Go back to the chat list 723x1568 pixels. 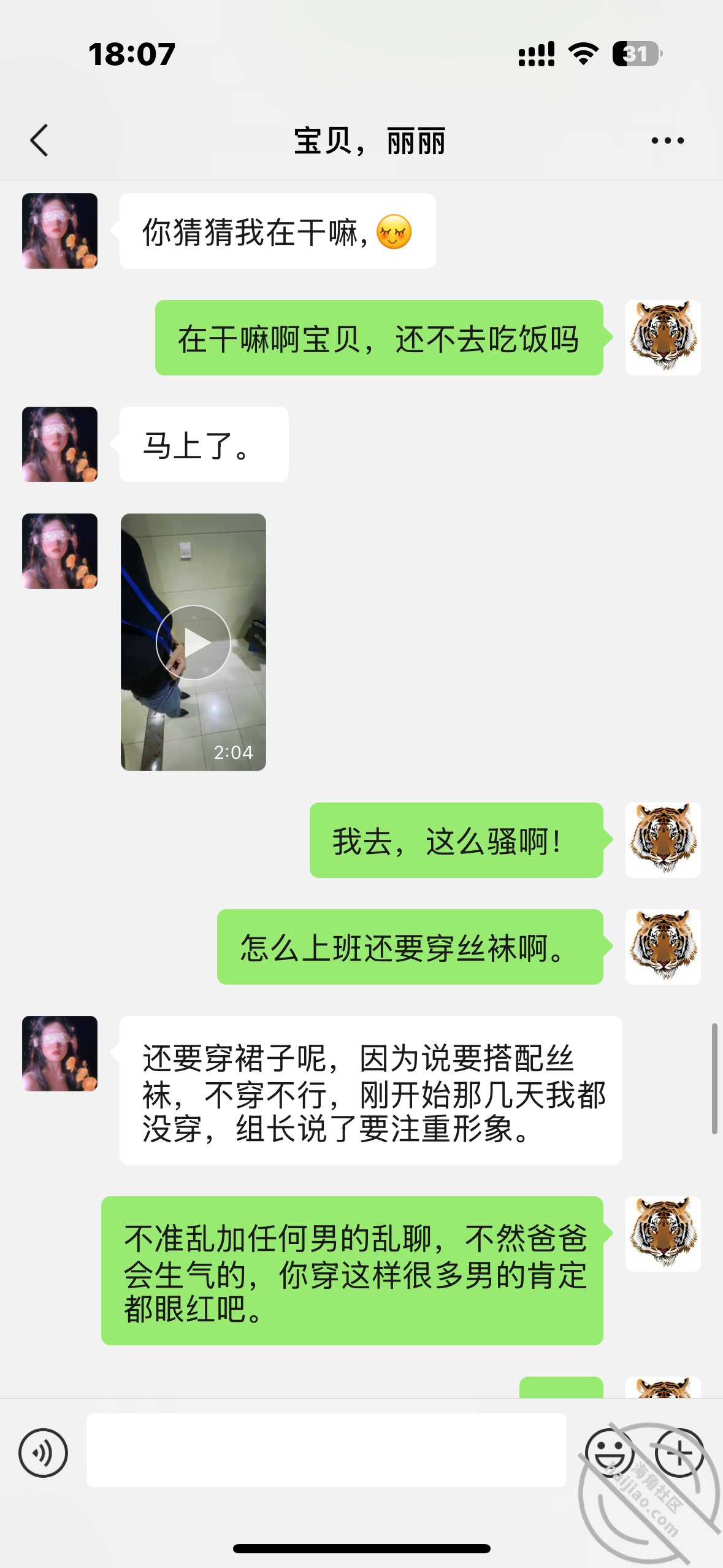[x=39, y=140]
